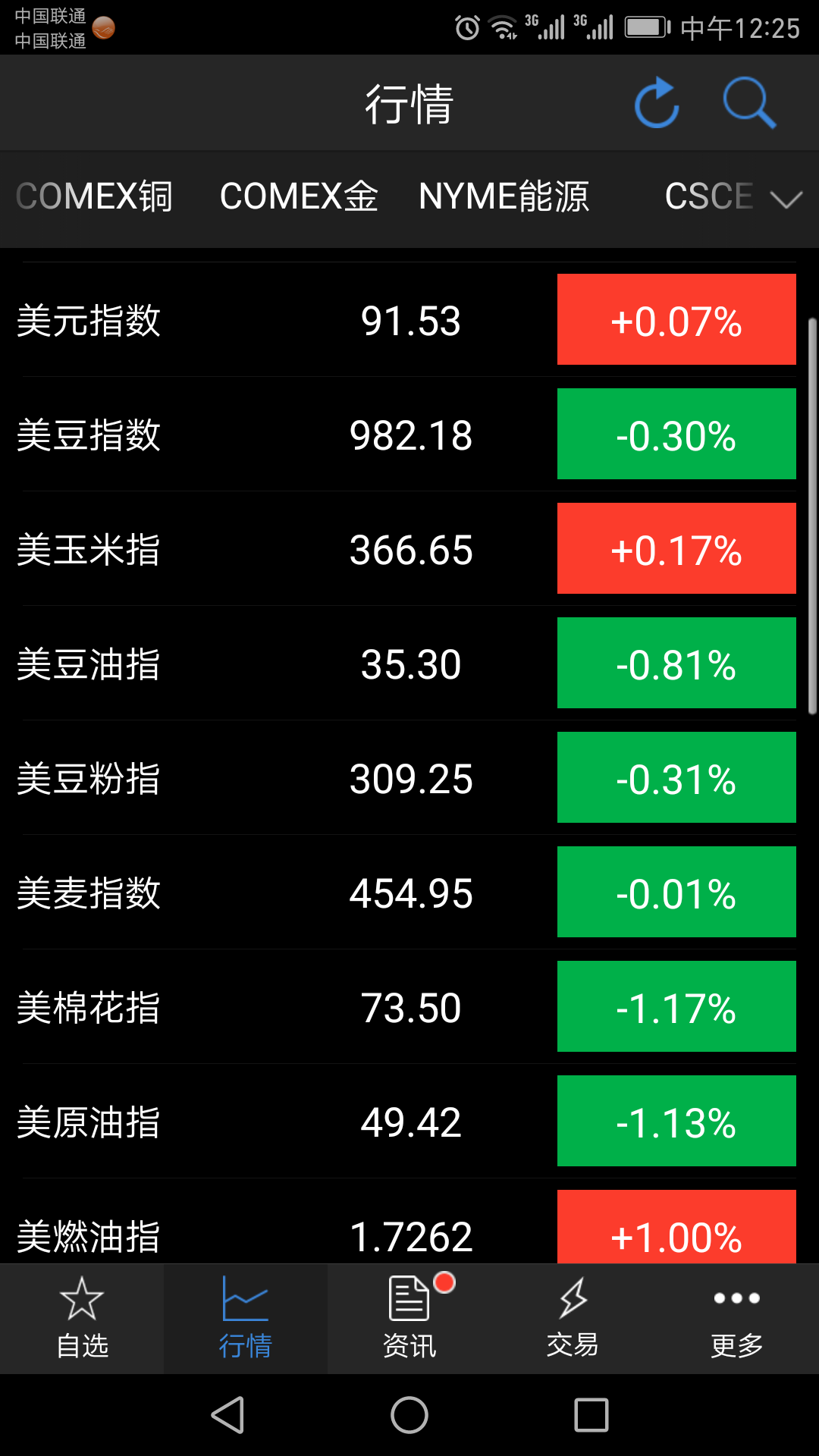Refresh the market quotes
This screenshot has width=819, height=1456.
pyautogui.click(x=656, y=104)
